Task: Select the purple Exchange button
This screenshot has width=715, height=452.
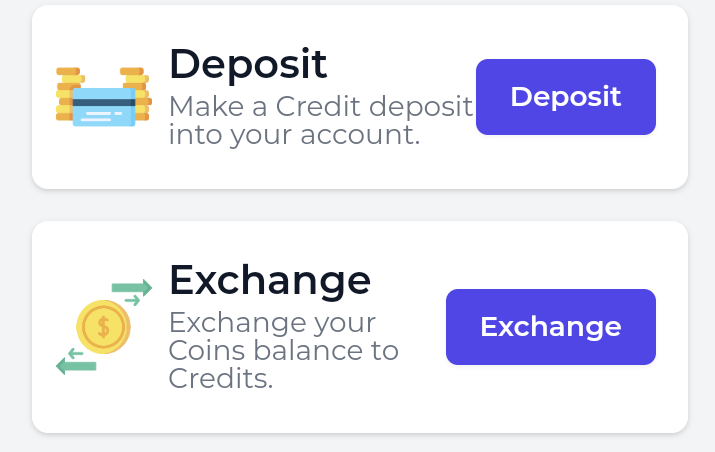Action: point(550,327)
